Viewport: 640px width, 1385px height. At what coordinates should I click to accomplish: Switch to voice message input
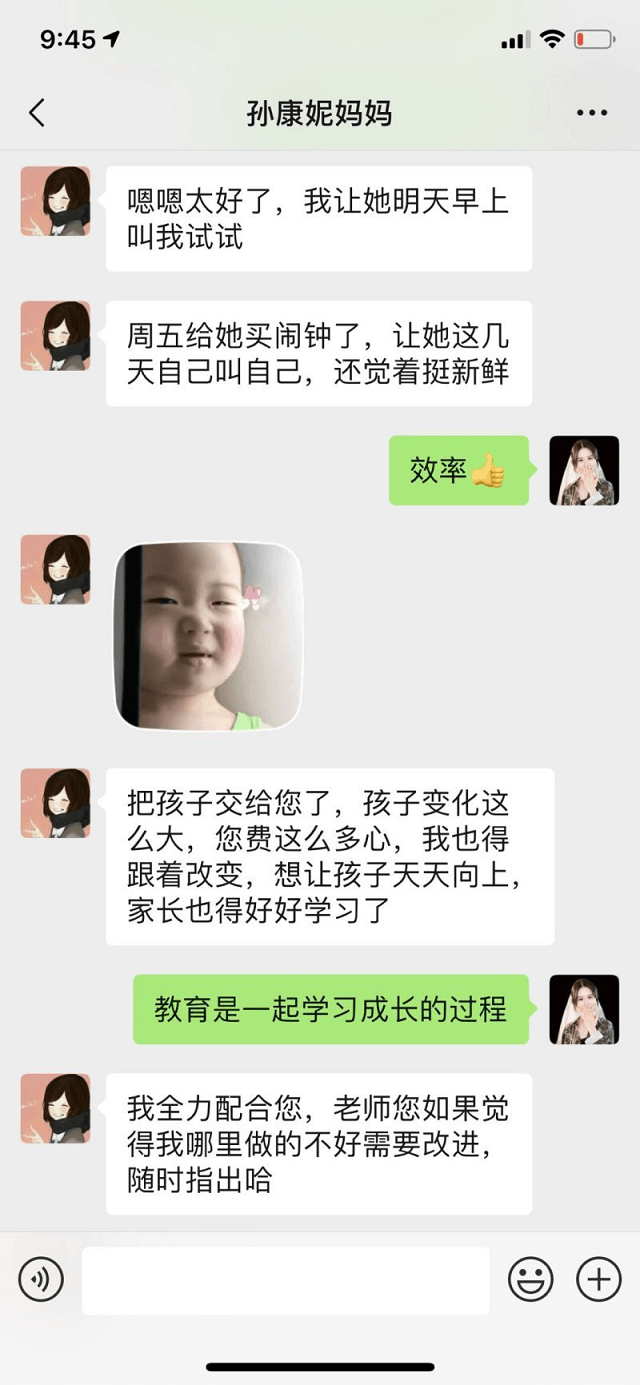pos(41,1279)
